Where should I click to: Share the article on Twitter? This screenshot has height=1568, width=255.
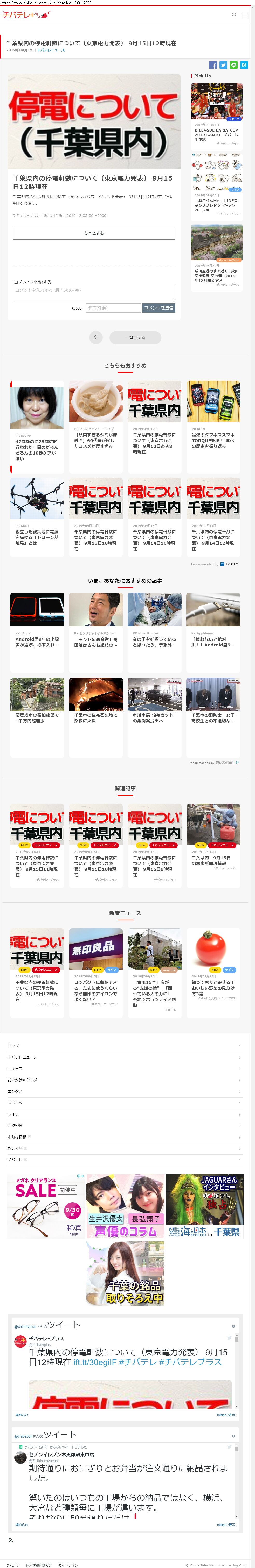pyautogui.click(x=223, y=65)
